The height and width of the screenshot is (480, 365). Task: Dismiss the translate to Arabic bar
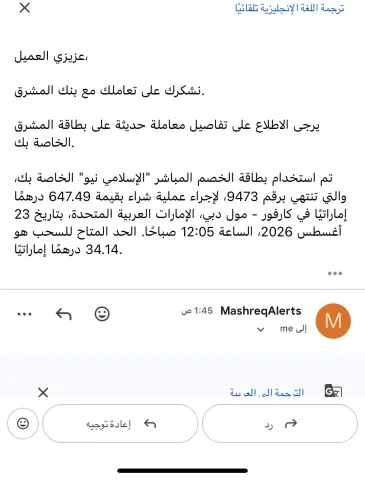click(x=43, y=393)
